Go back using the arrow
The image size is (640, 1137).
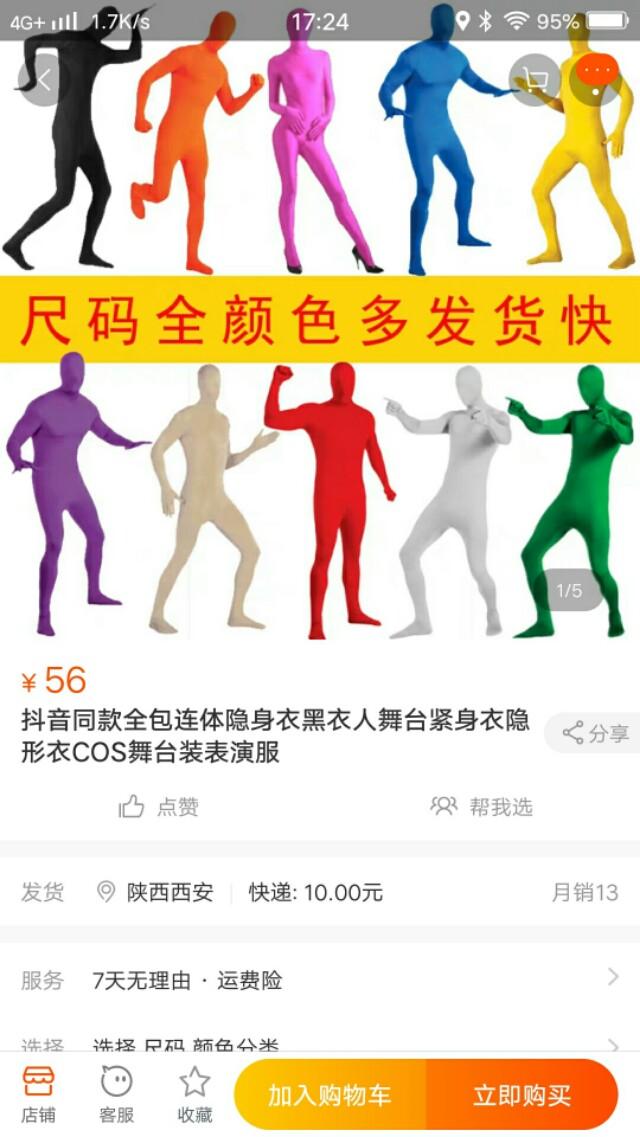coord(43,80)
